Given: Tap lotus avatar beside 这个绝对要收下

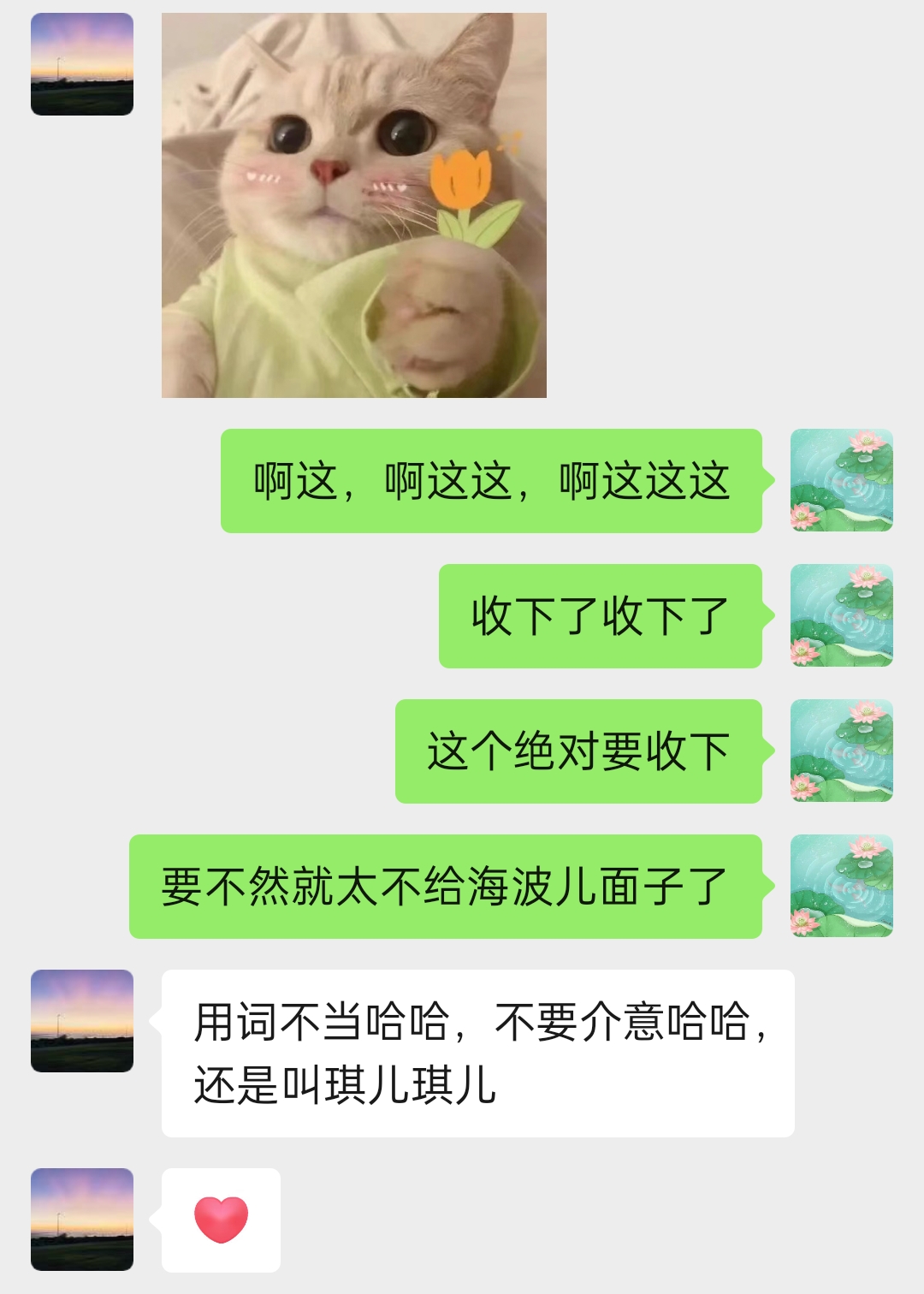Looking at the screenshot, I should click(841, 751).
